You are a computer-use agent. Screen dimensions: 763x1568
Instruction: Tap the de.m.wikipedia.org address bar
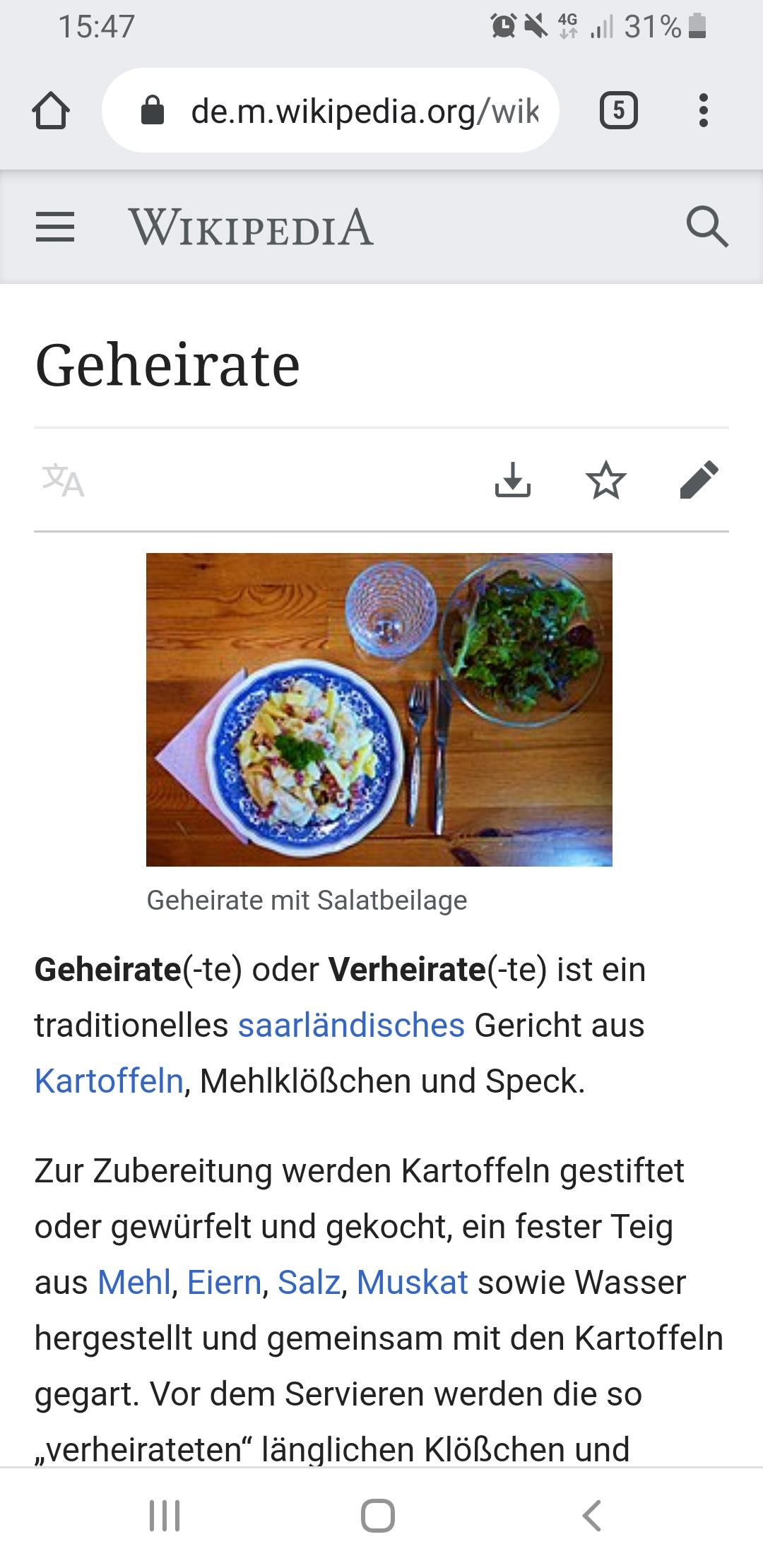331,110
